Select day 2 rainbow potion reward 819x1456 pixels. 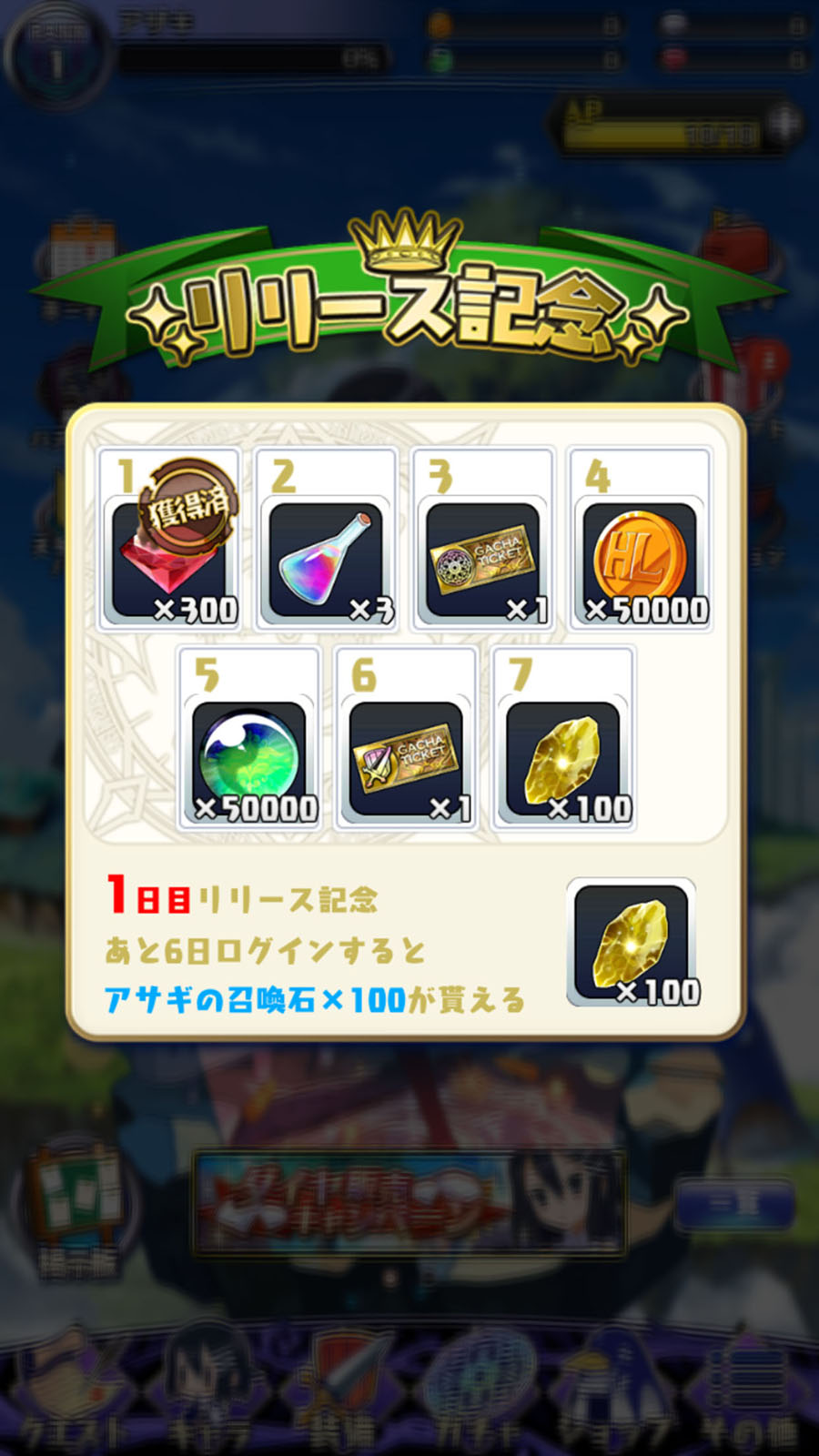(327, 541)
